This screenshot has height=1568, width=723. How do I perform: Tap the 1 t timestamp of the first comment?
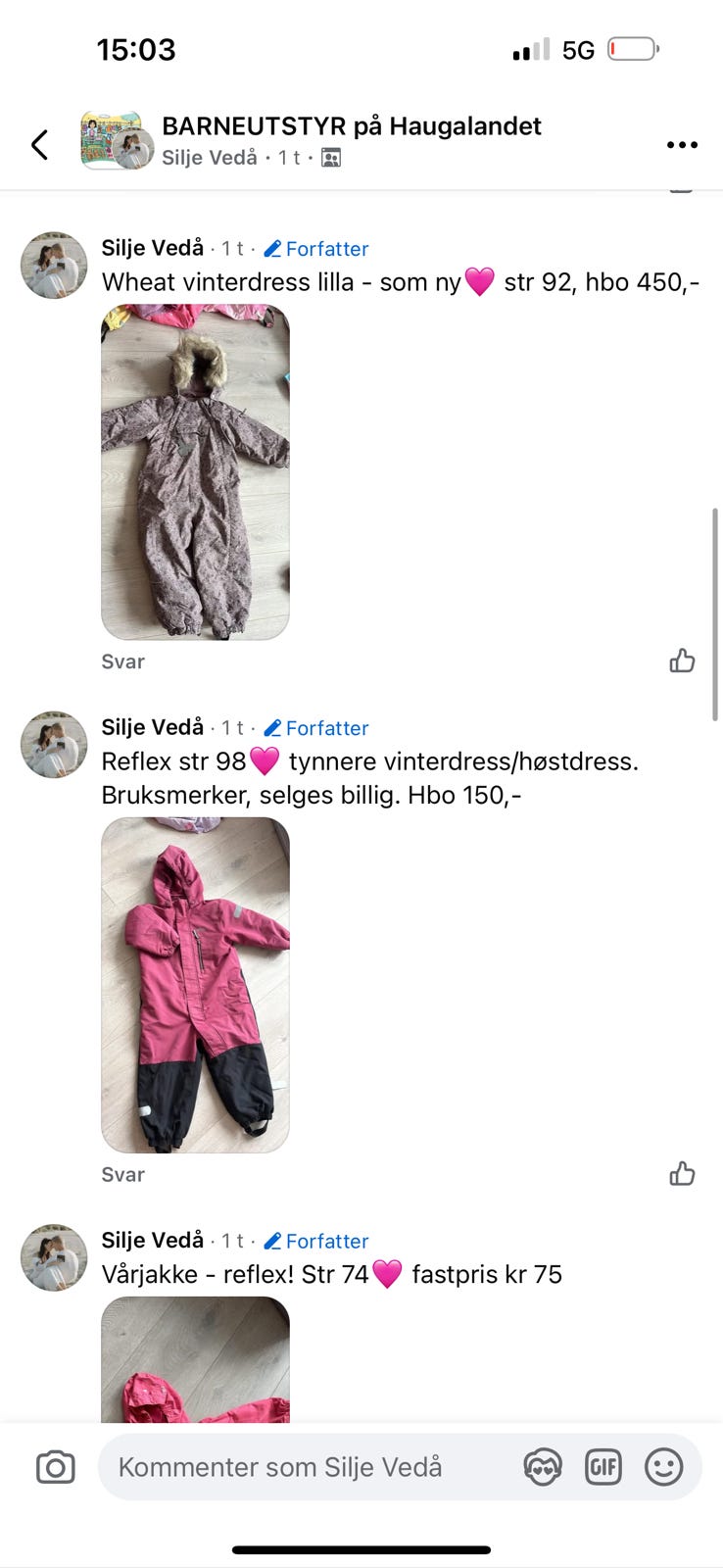tap(232, 248)
